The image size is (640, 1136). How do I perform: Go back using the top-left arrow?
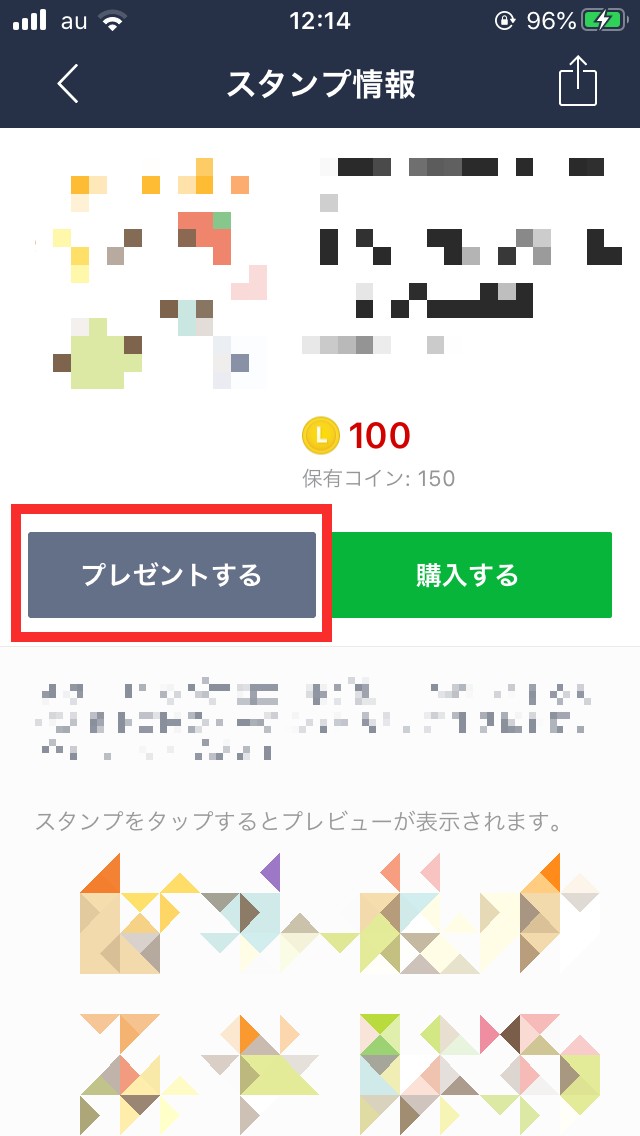pos(68,84)
